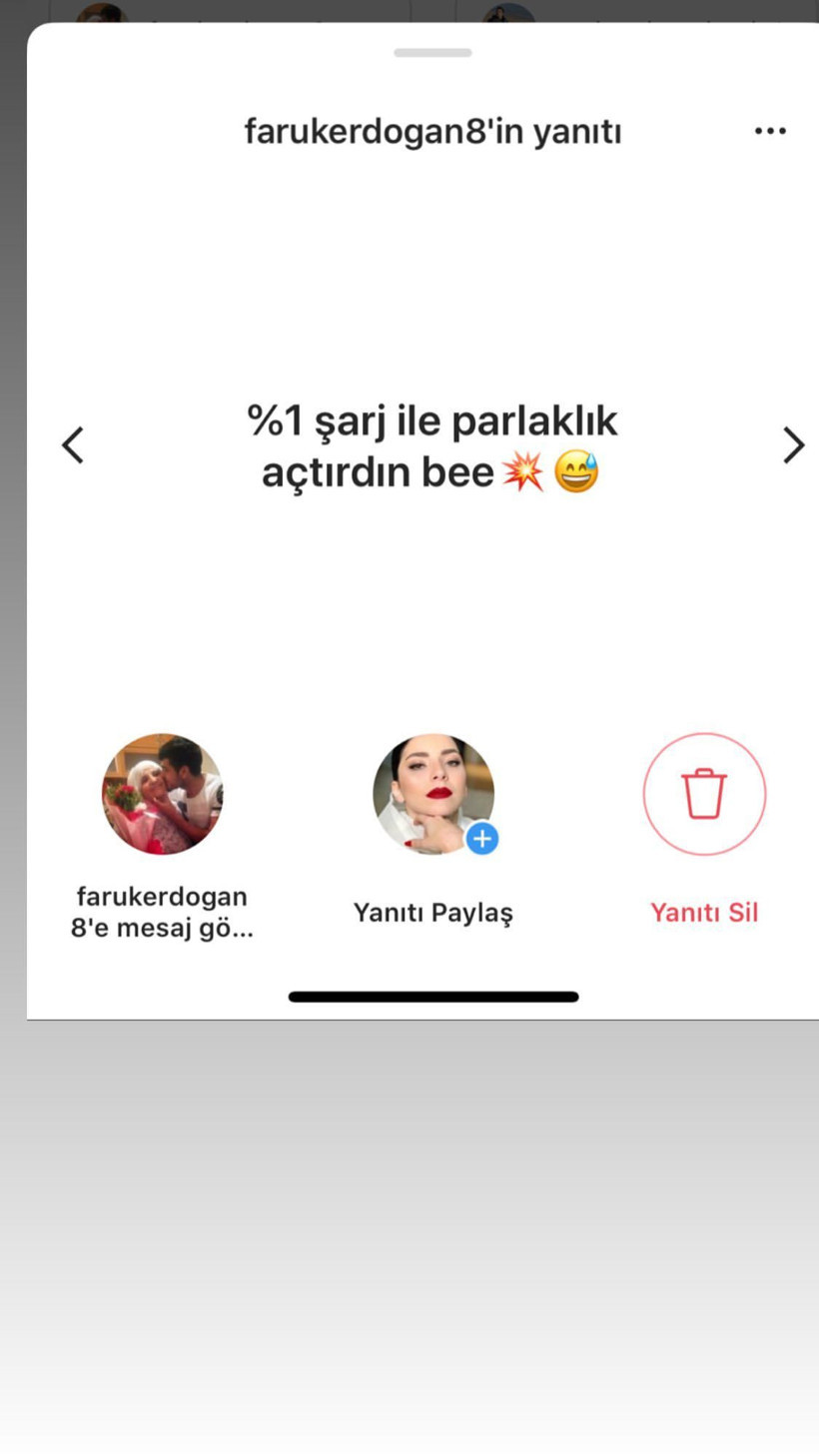Select the reply text %1 şarj ile parlaklık
Image resolution: width=819 pixels, height=1456 pixels.
tap(432, 421)
